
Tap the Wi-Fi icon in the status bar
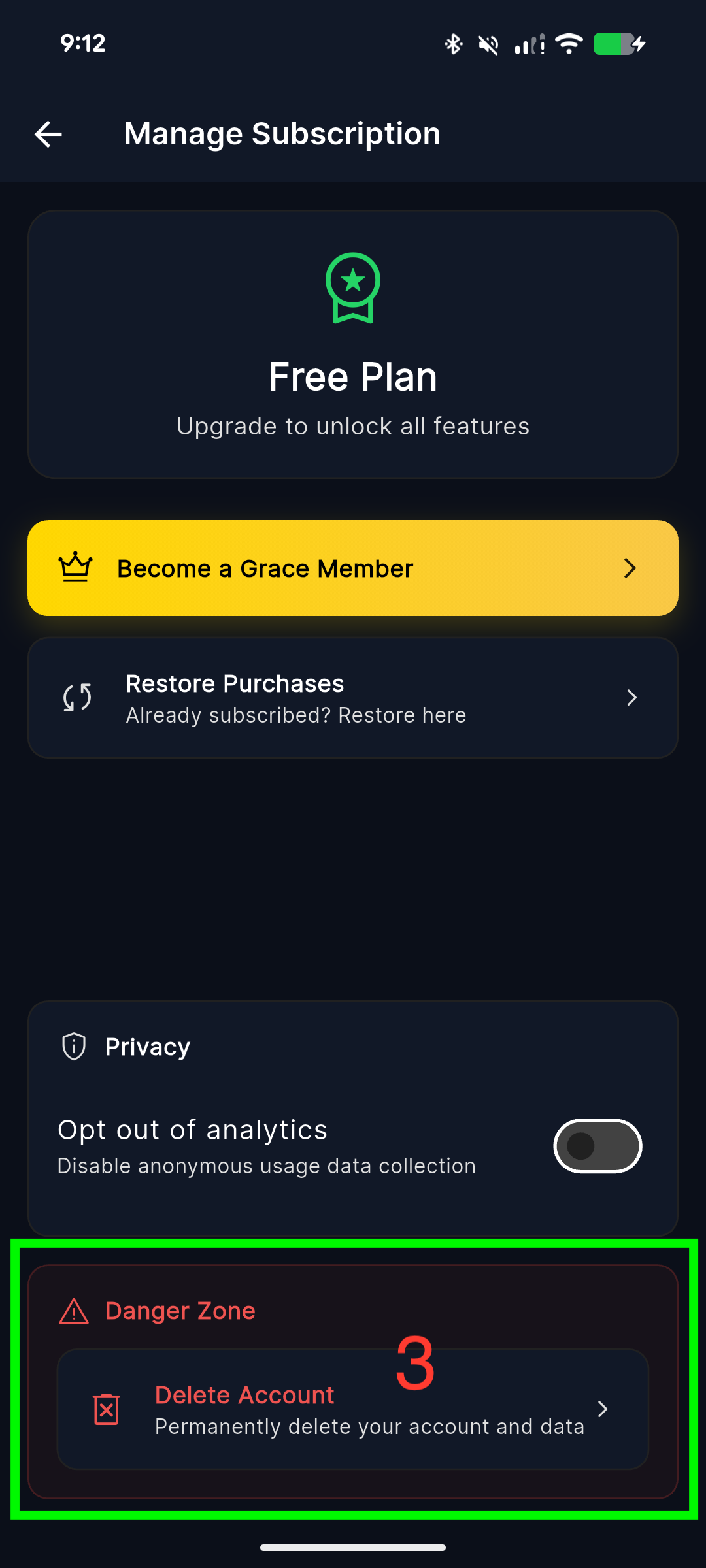tap(568, 43)
